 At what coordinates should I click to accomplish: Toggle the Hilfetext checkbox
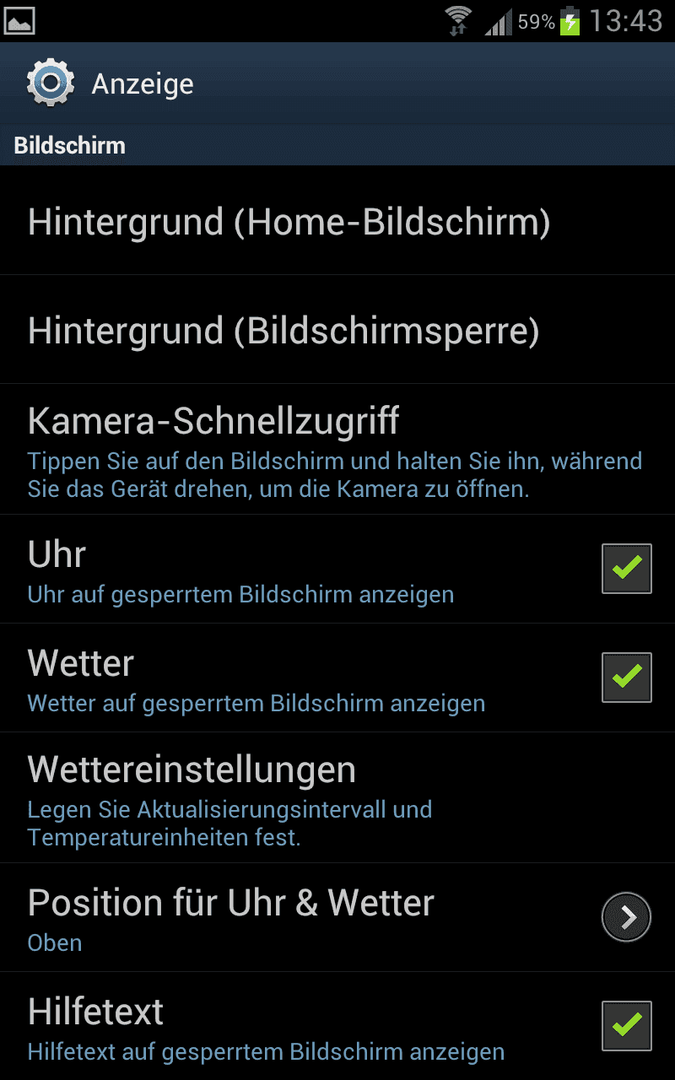coord(626,1026)
